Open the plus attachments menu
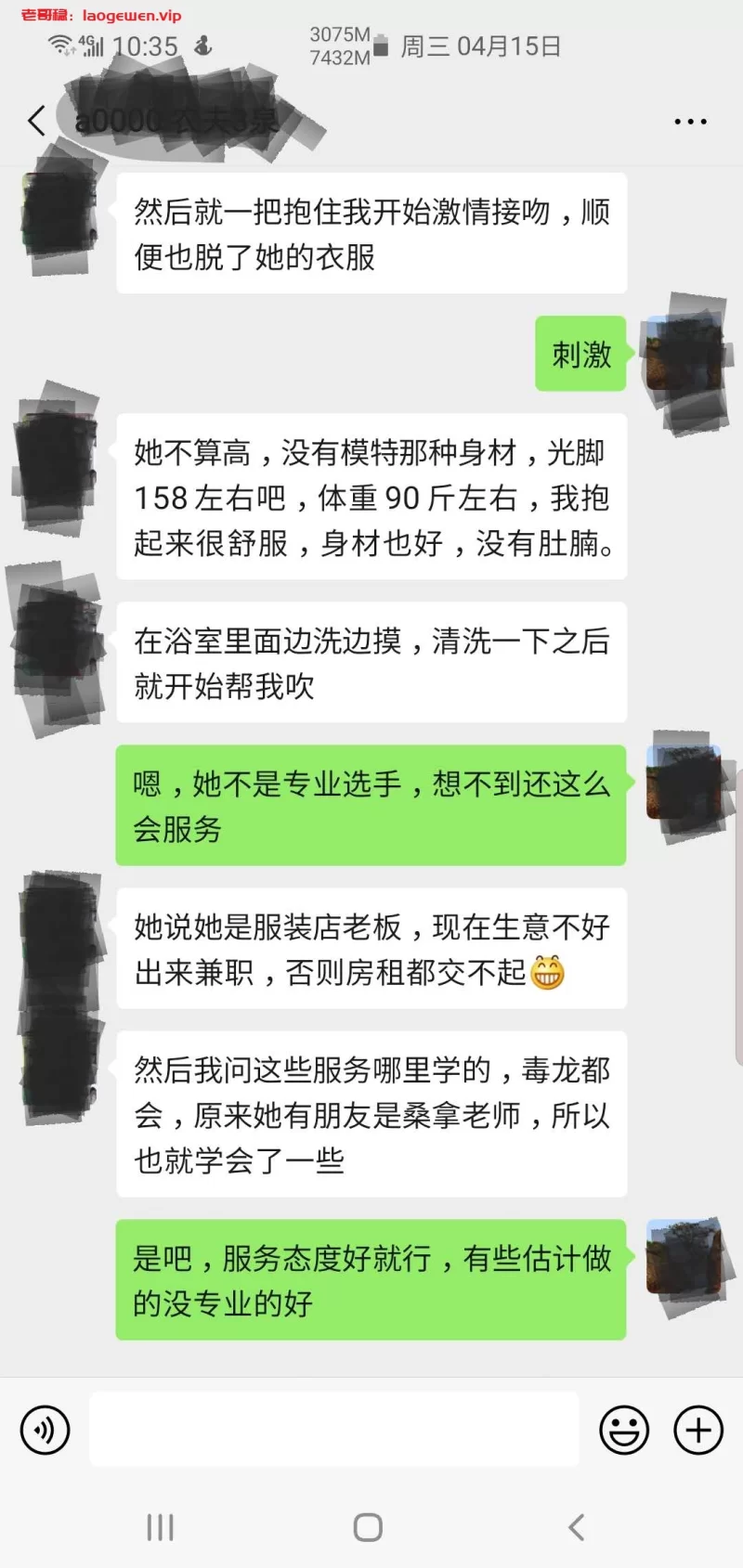The width and height of the screenshot is (743, 1568). (x=698, y=1430)
